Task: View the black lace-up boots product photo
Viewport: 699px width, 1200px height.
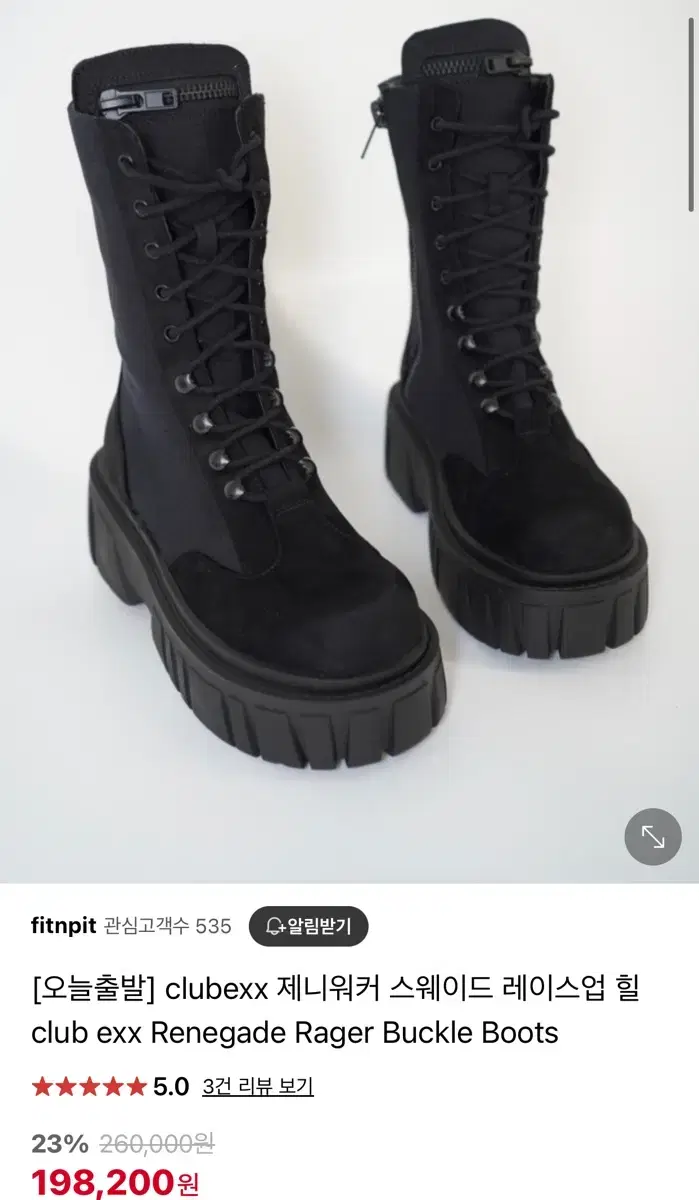Action: (x=349, y=420)
